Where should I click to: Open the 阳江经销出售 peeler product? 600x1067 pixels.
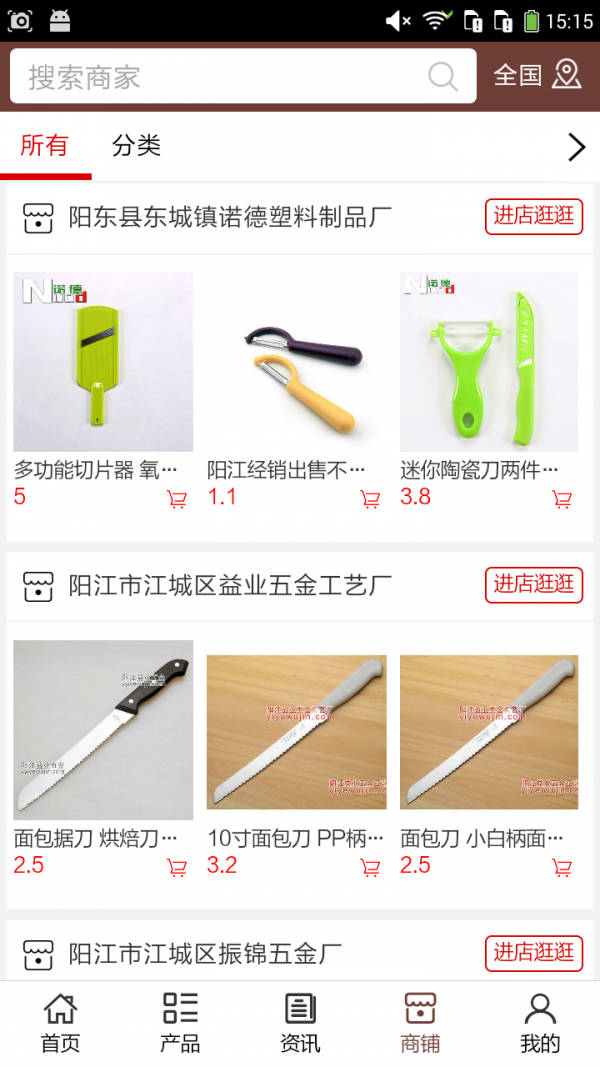click(x=296, y=362)
